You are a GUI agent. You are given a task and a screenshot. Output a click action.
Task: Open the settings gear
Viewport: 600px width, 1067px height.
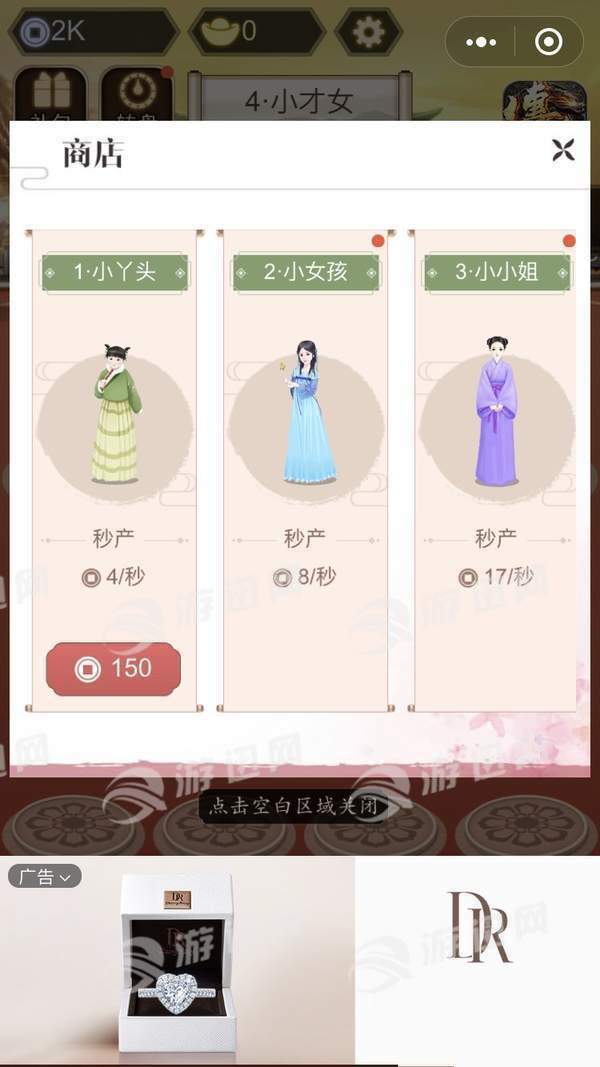coord(368,33)
